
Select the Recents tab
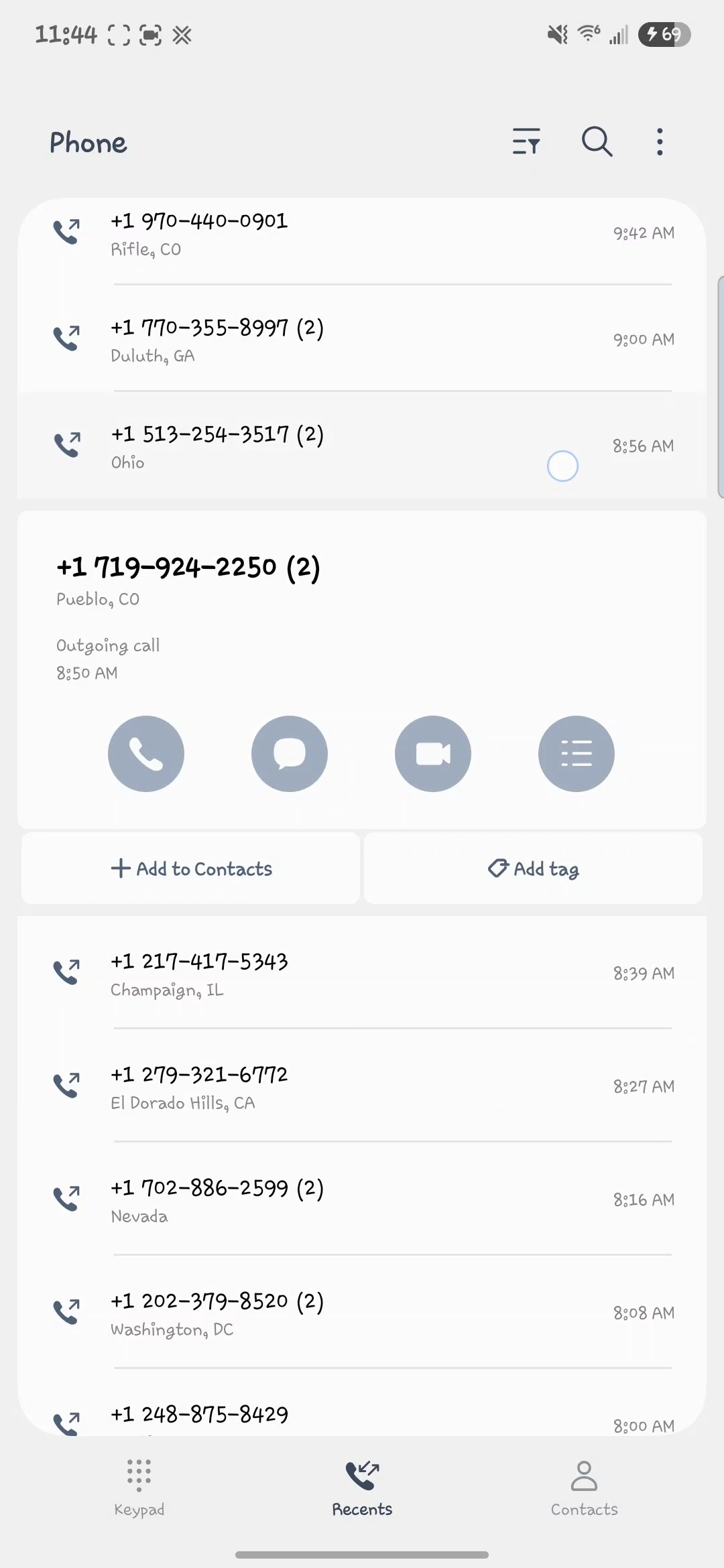click(x=362, y=1488)
